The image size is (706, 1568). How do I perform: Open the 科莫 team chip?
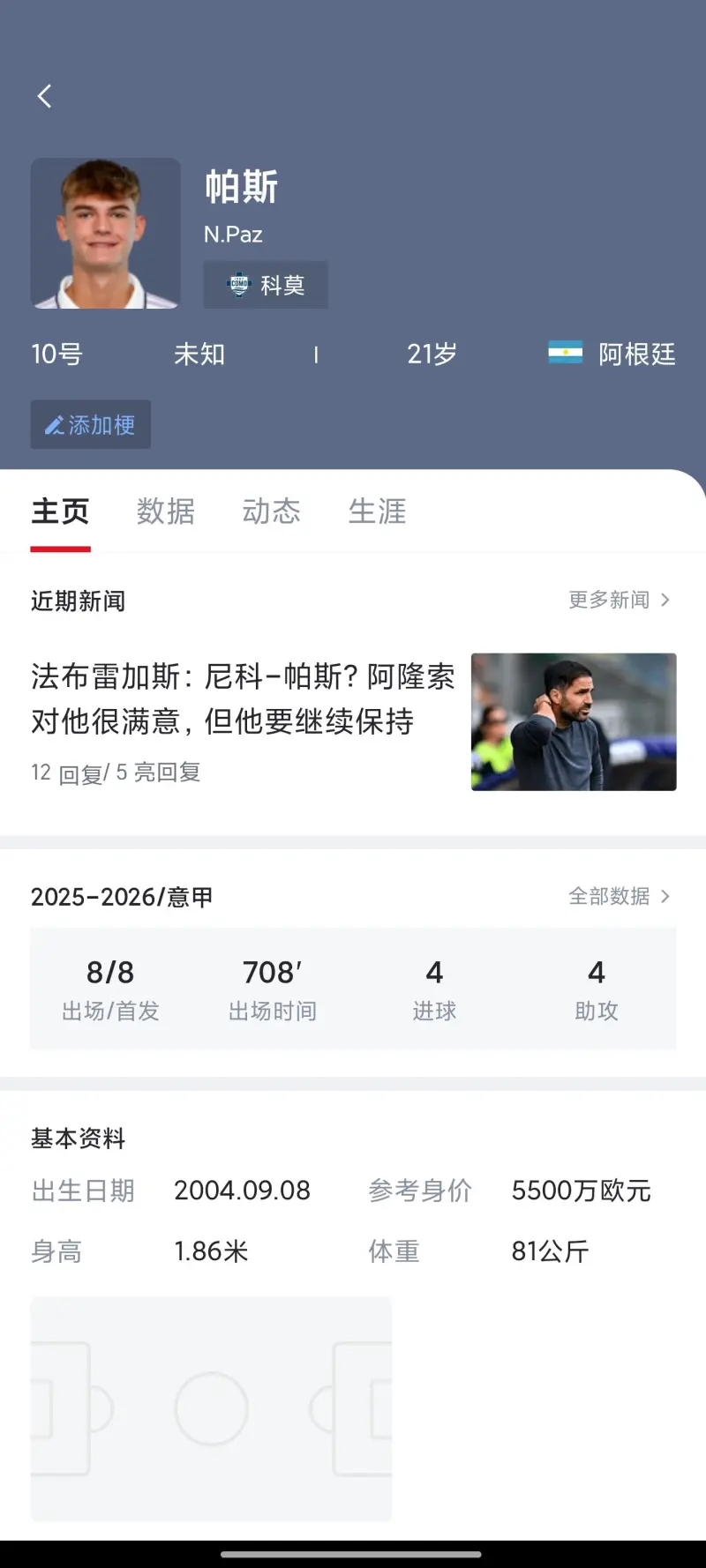tap(266, 285)
